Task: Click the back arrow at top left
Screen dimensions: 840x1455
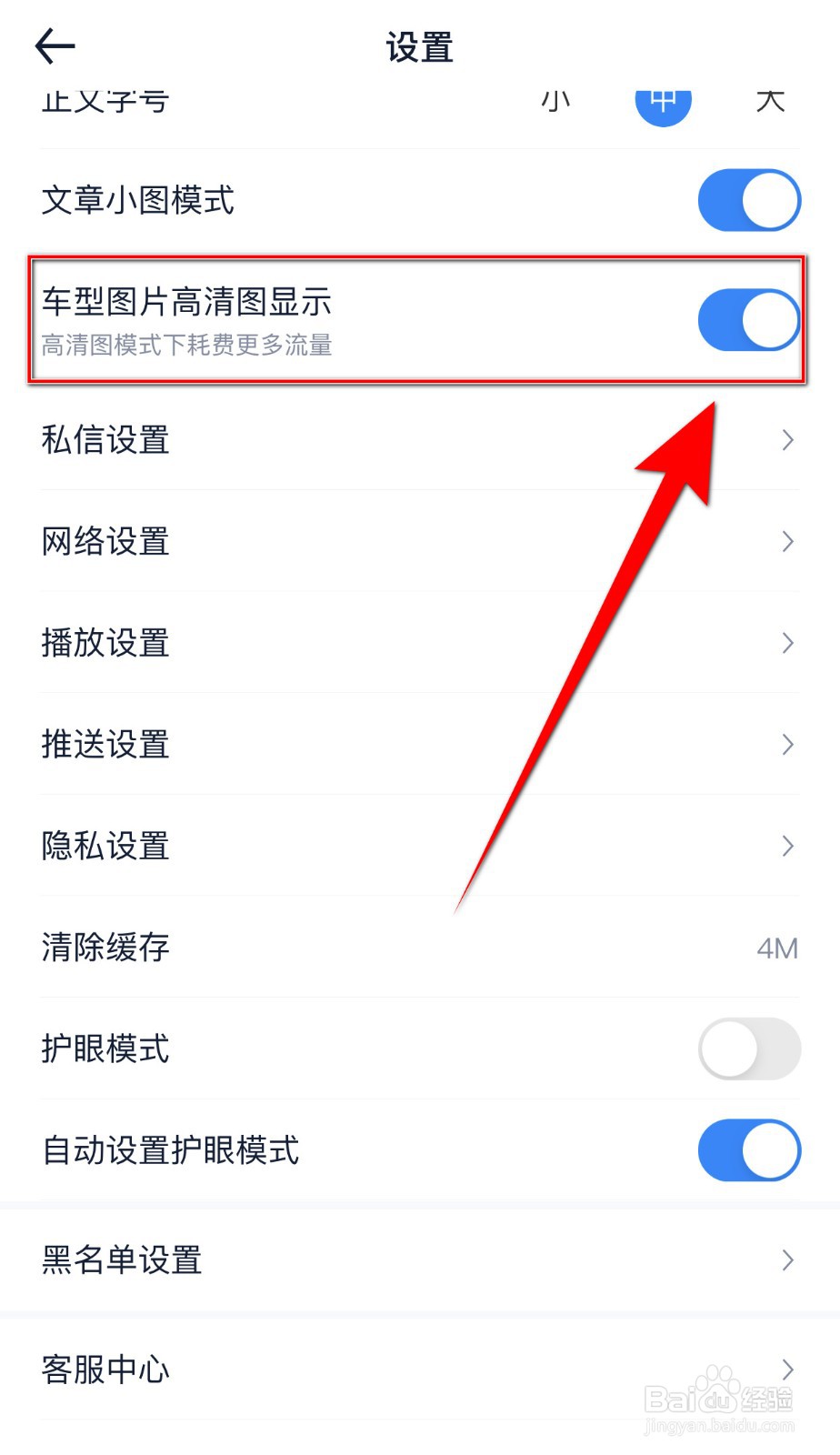Action: click(55, 45)
